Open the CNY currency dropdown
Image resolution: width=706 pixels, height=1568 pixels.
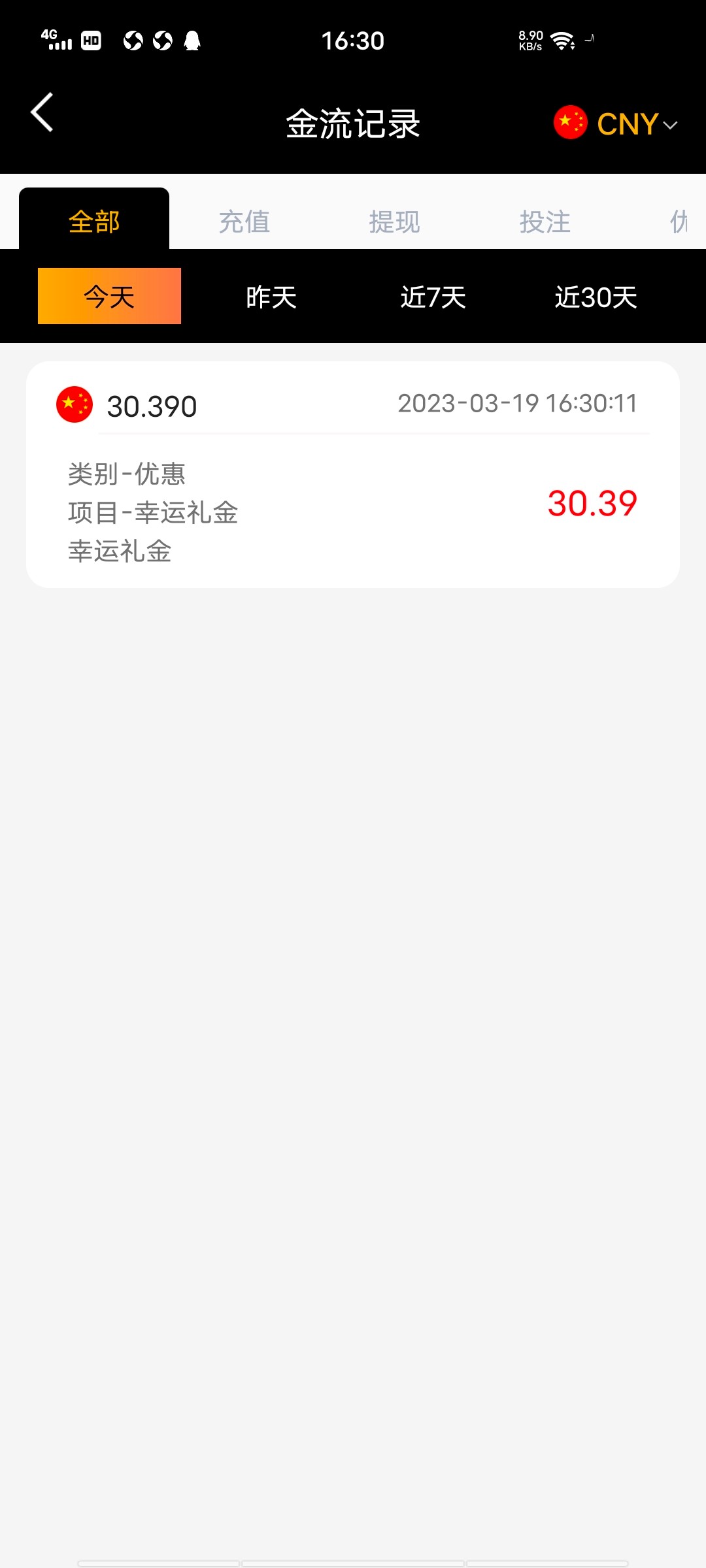[616, 123]
